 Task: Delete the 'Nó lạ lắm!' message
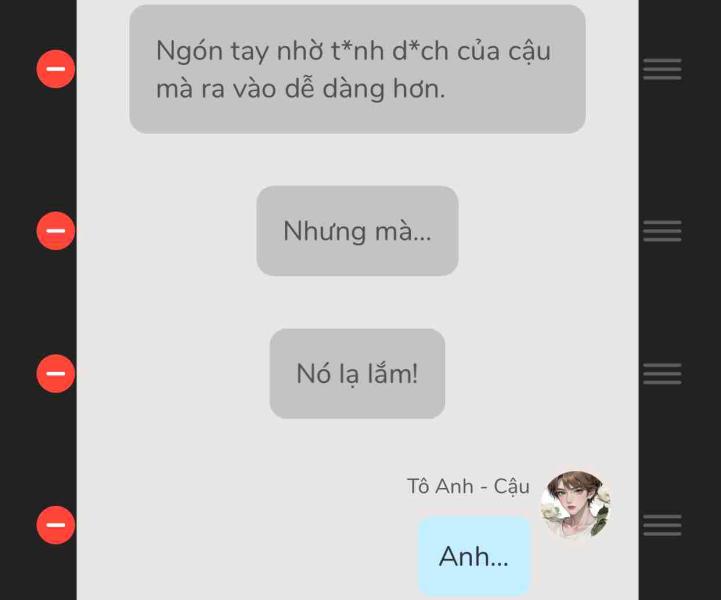(x=56, y=374)
